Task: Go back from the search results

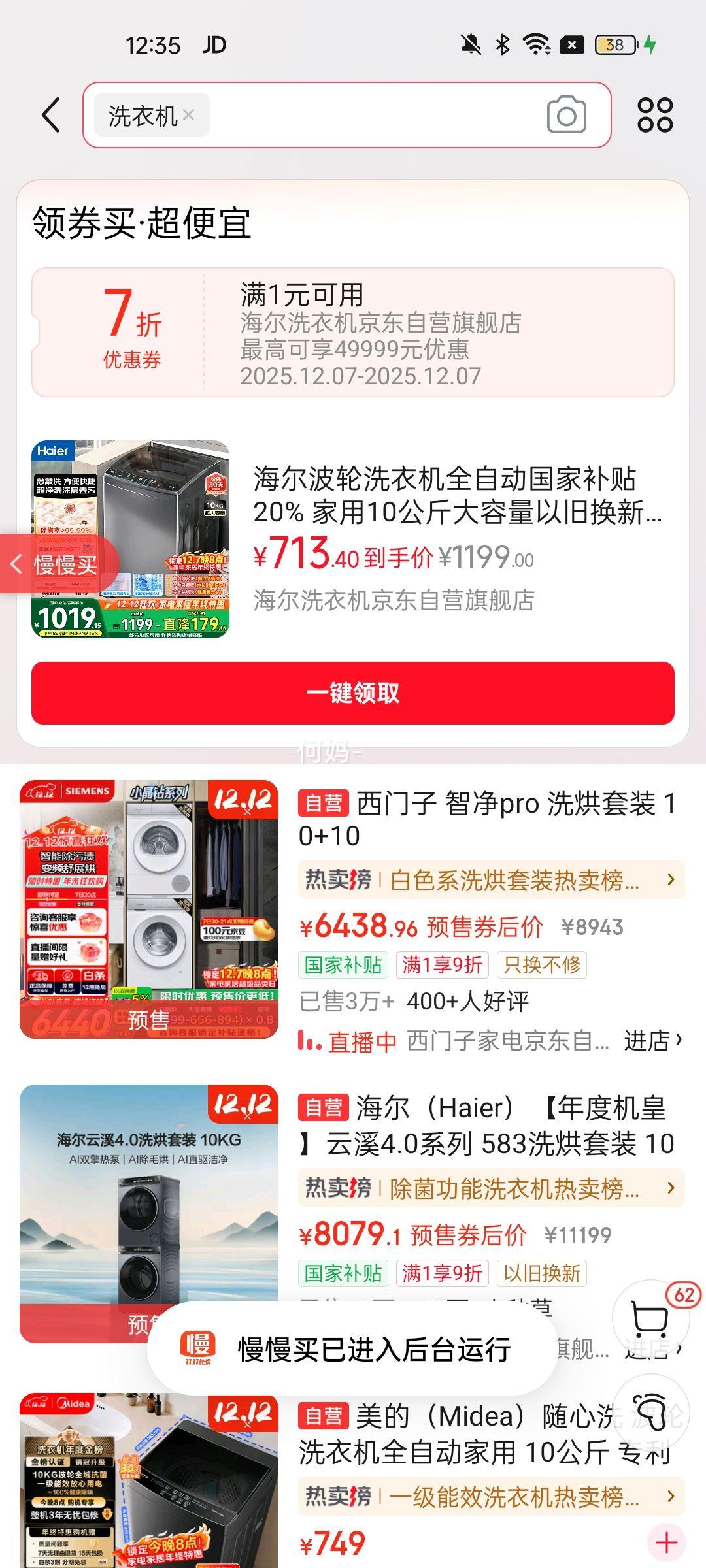Action: (x=51, y=115)
